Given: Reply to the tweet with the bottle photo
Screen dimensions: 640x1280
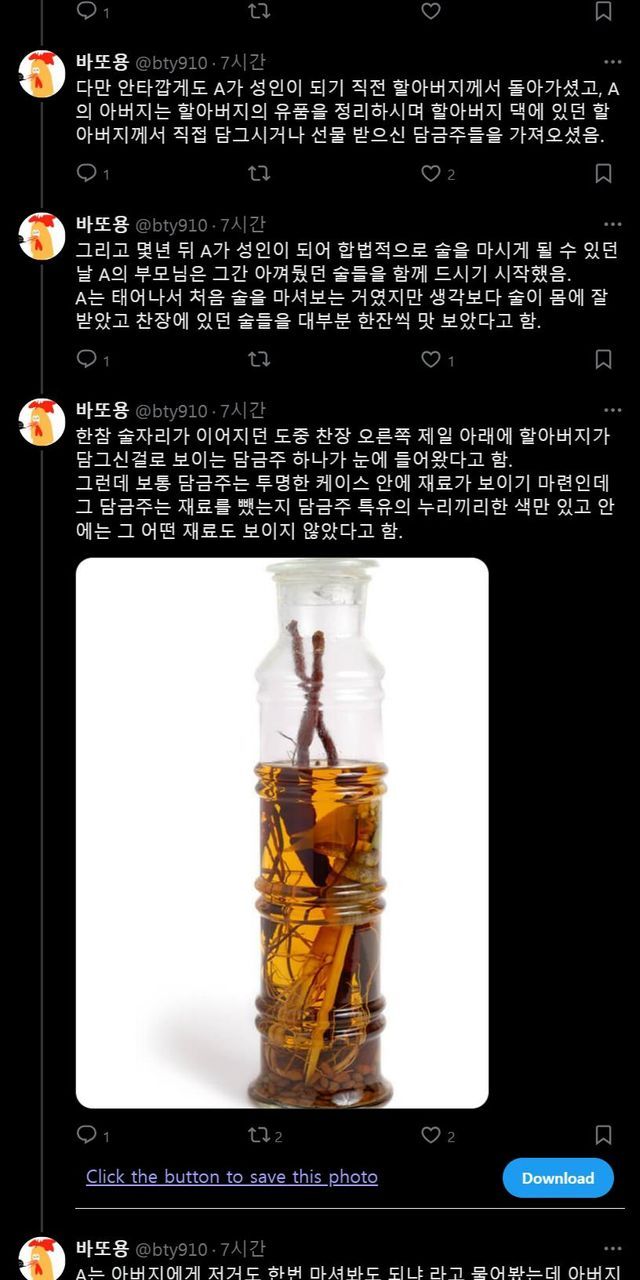Looking at the screenshot, I should coord(87,1135).
